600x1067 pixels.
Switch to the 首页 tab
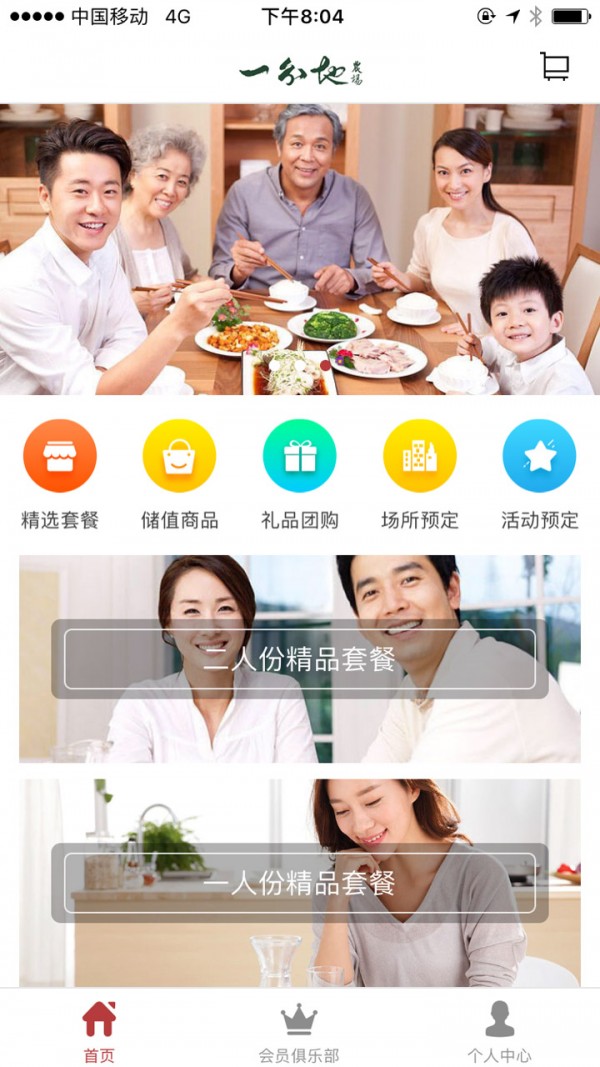click(x=99, y=1030)
